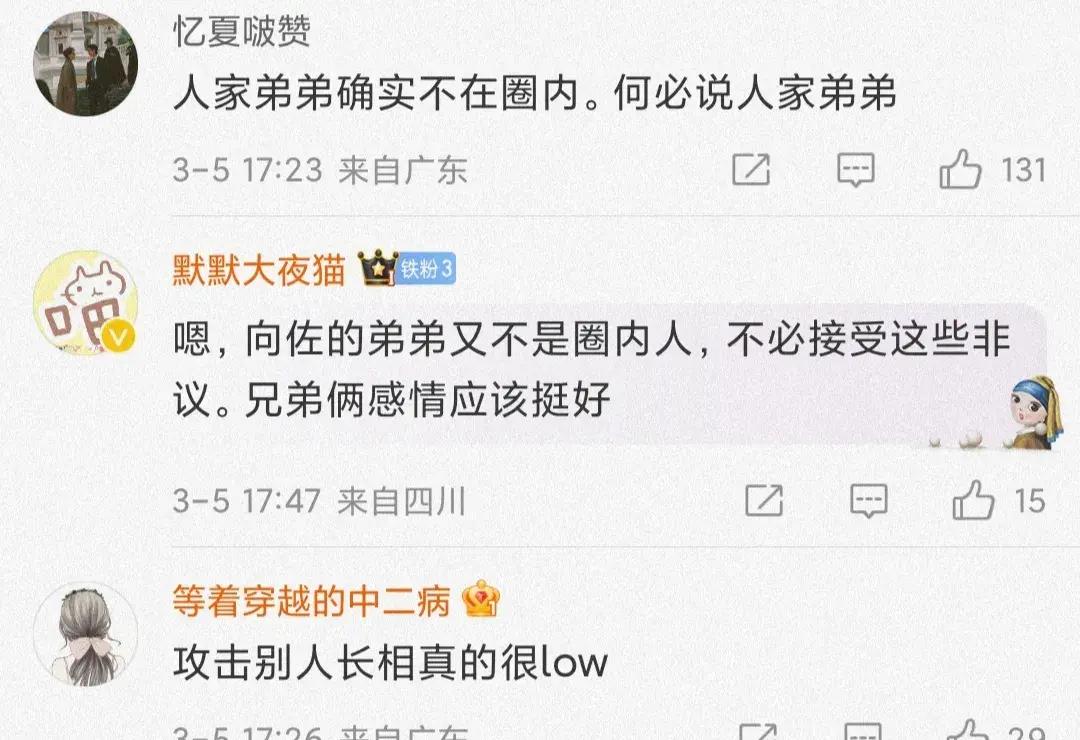The width and height of the screenshot is (1080, 740).
Task: View 默默大夜猫's avatar profile
Action: pos(86,303)
